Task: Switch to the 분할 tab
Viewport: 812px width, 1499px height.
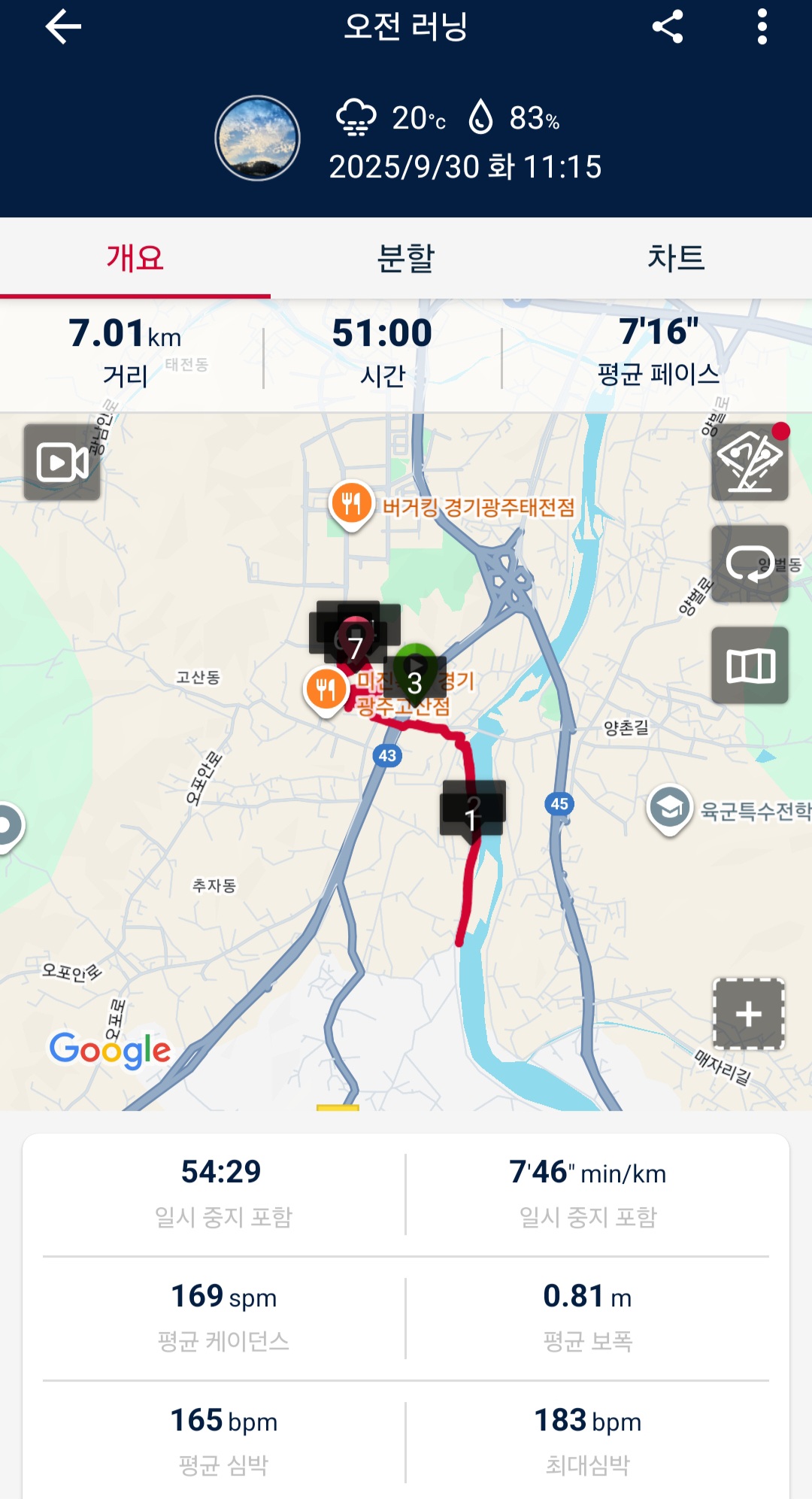Action: (406, 258)
